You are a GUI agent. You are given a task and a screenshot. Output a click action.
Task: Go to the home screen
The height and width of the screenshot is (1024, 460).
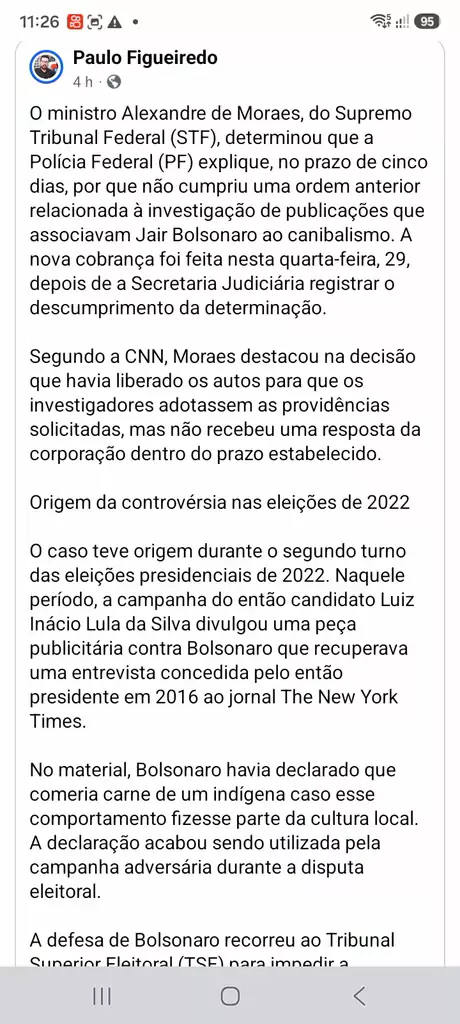230,995
